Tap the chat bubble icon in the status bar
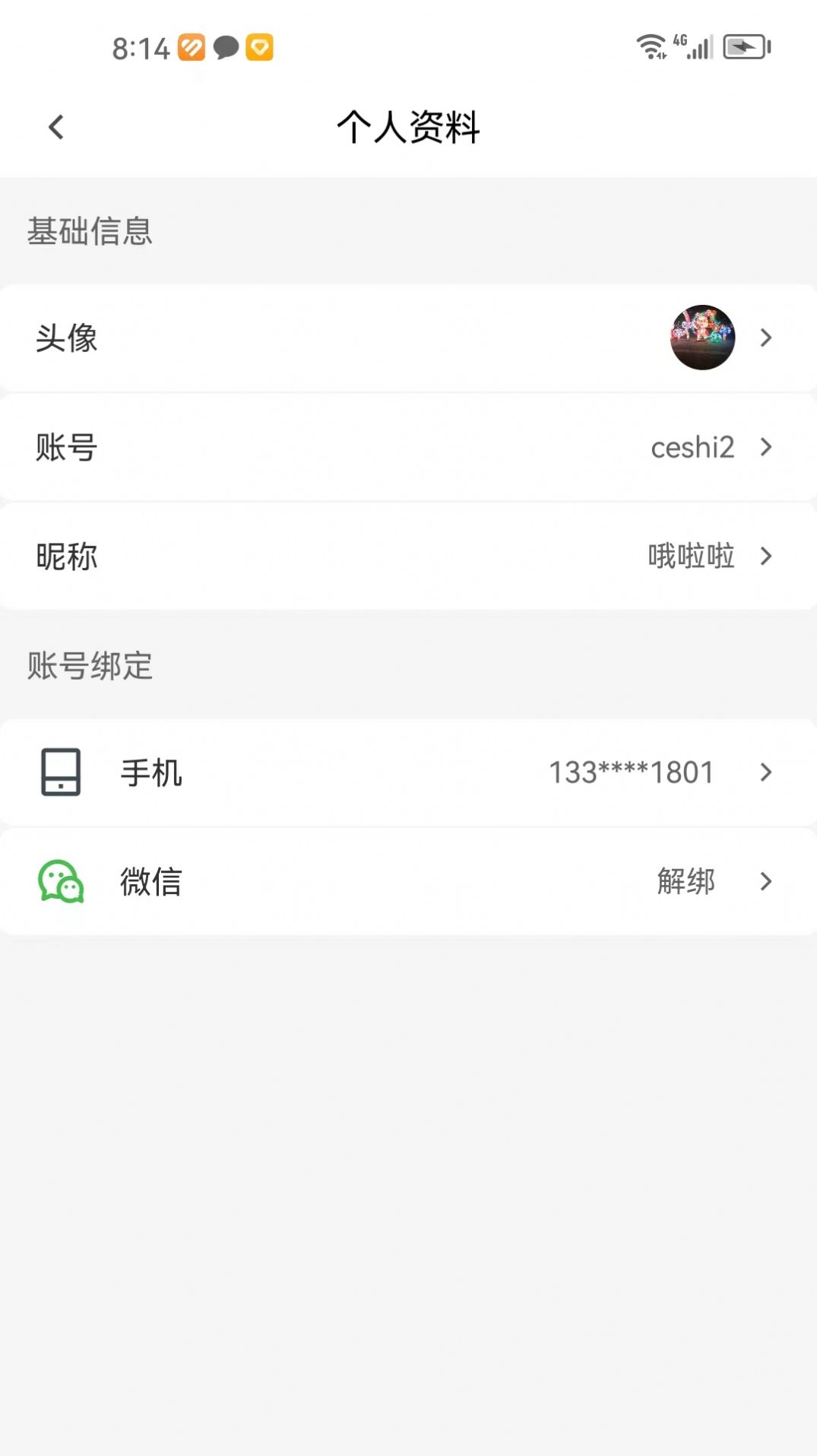 pos(225,48)
